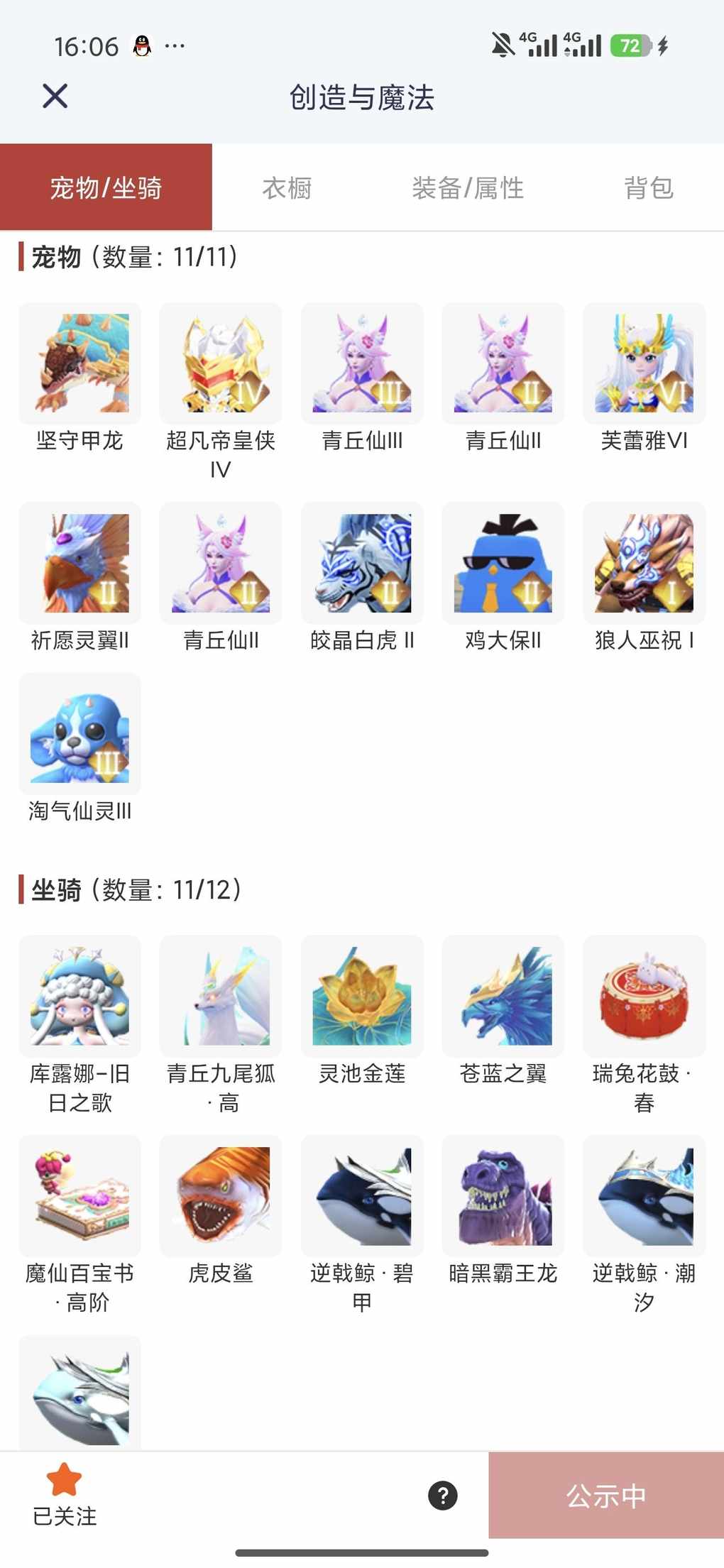This screenshot has height=1568, width=724.
Task: Tap the 公示中 button
Action: (605, 1496)
